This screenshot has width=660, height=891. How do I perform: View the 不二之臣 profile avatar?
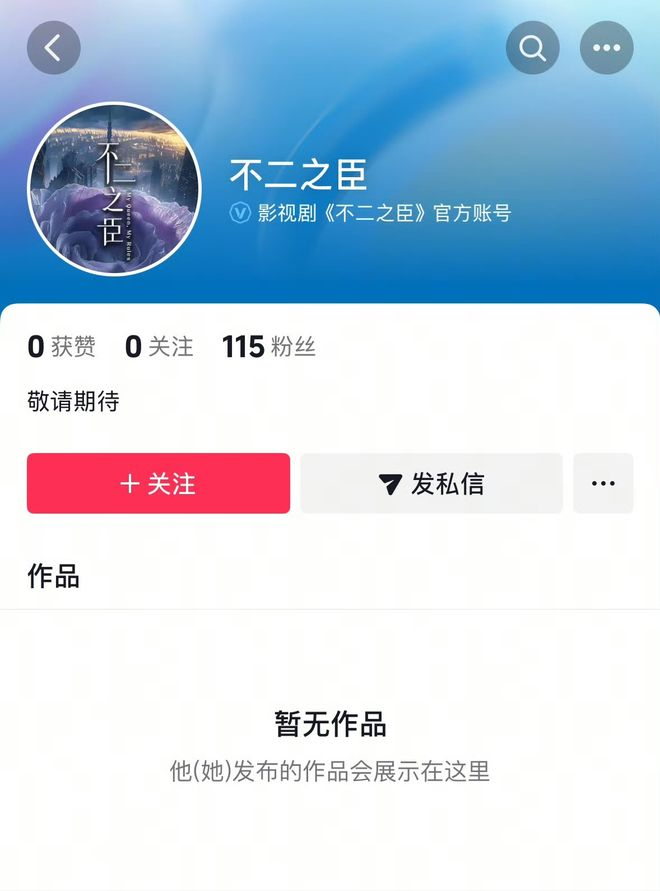tap(114, 189)
